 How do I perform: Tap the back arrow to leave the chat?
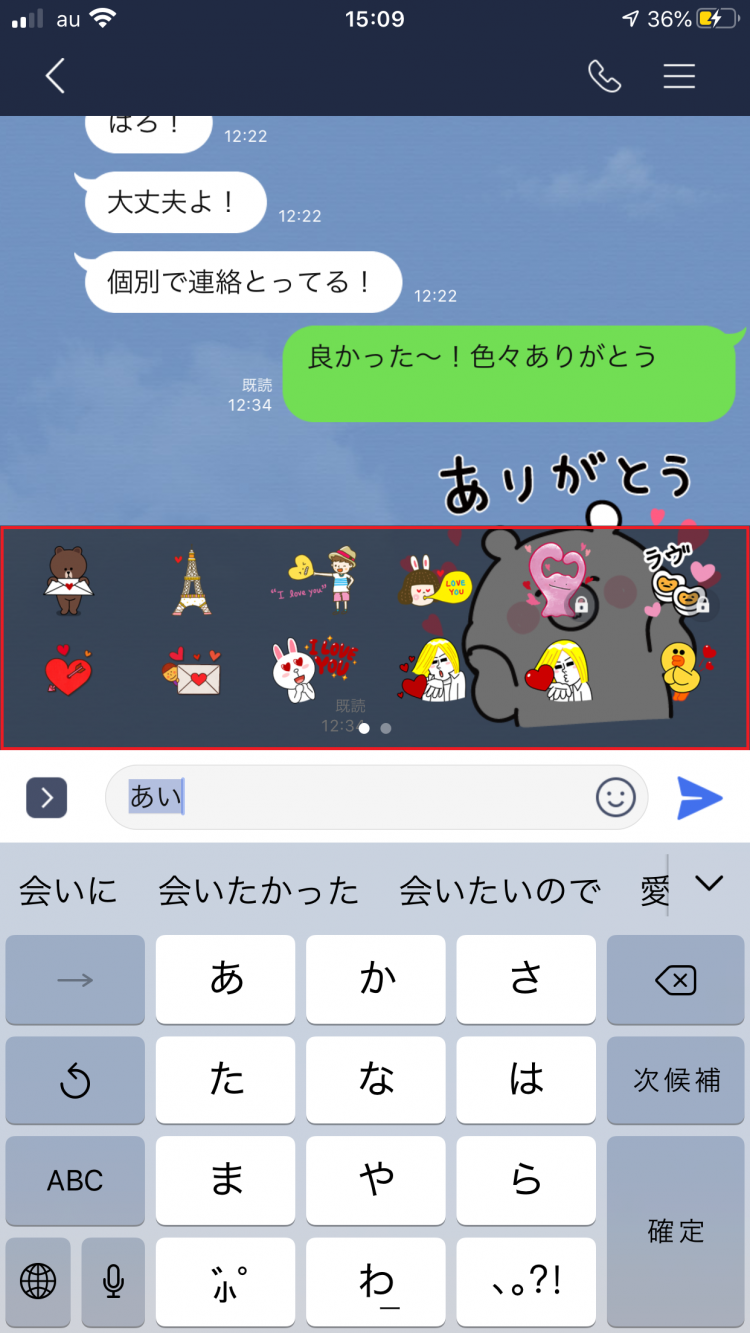tap(55, 76)
